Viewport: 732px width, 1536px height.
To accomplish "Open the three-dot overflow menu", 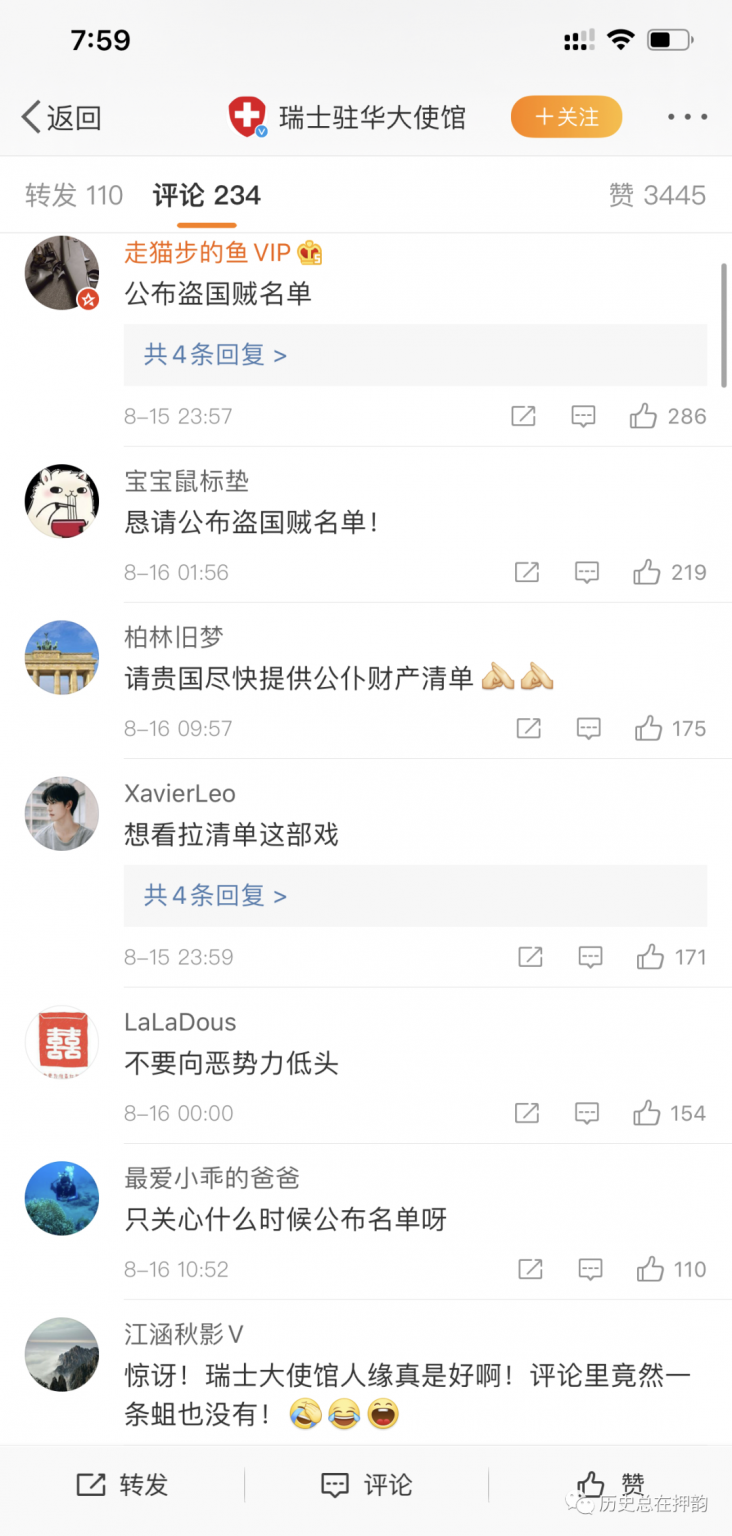I will tap(688, 118).
